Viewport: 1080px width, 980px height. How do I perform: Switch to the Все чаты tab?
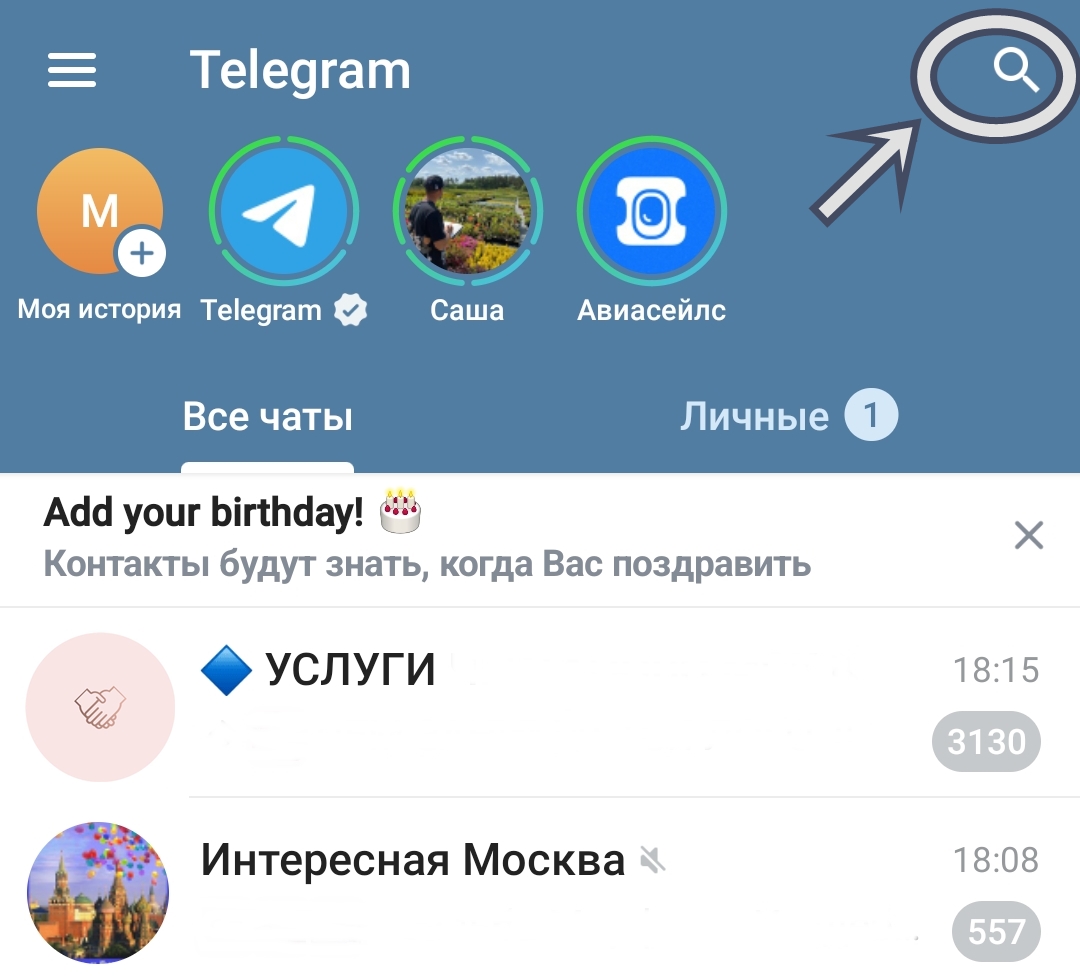pyautogui.click(x=267, y=417)
